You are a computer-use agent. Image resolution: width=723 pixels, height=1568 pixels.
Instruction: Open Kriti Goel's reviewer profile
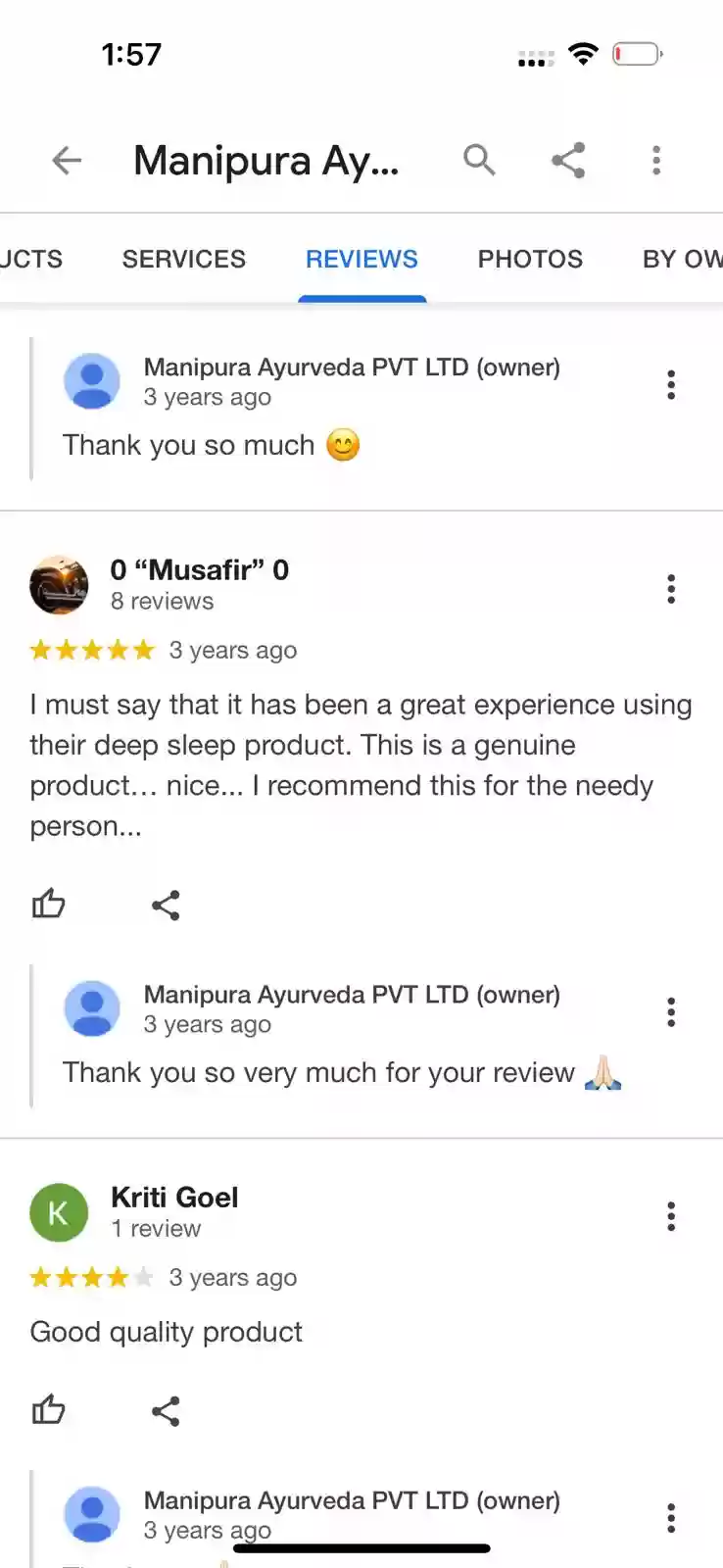(59, 1212)
